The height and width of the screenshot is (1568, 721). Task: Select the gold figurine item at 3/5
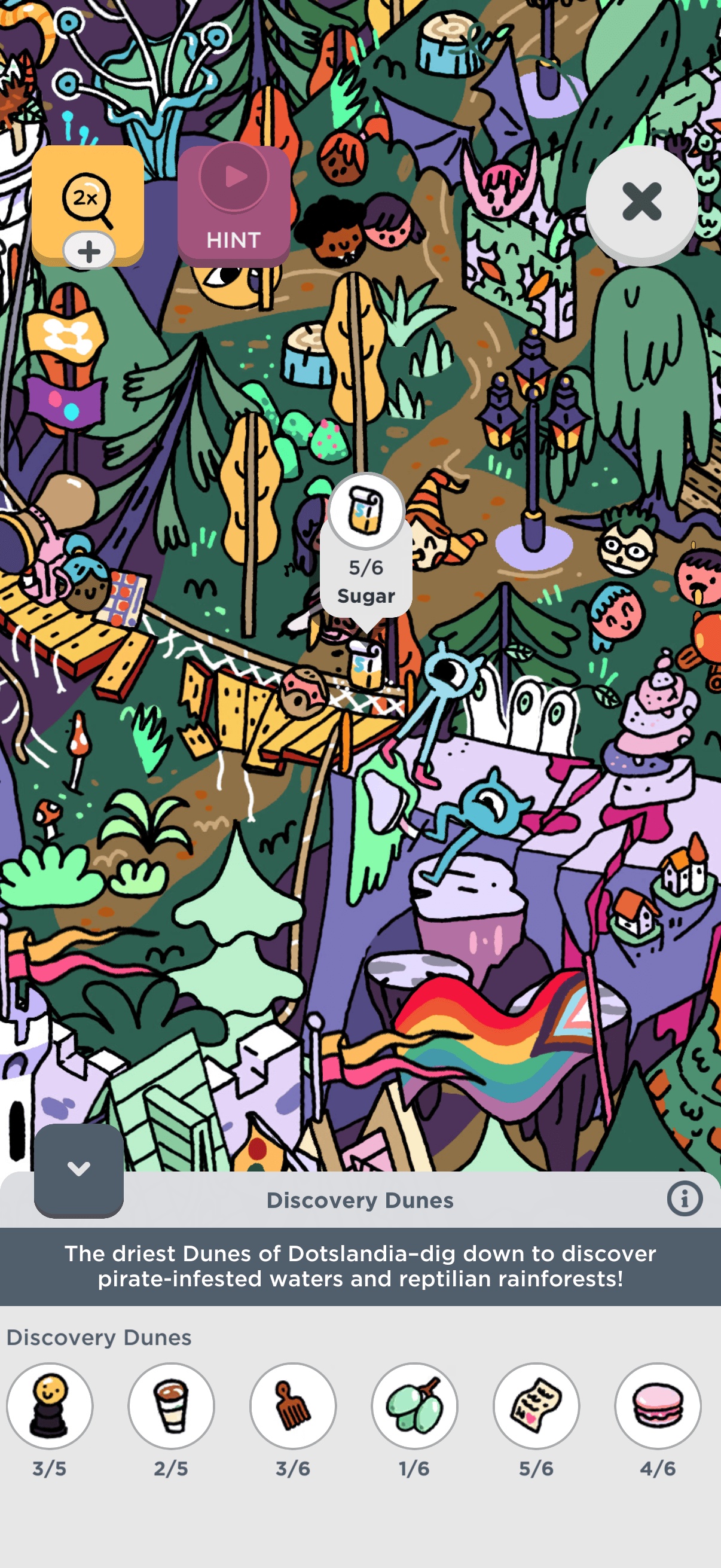[x=50, y=1406]
